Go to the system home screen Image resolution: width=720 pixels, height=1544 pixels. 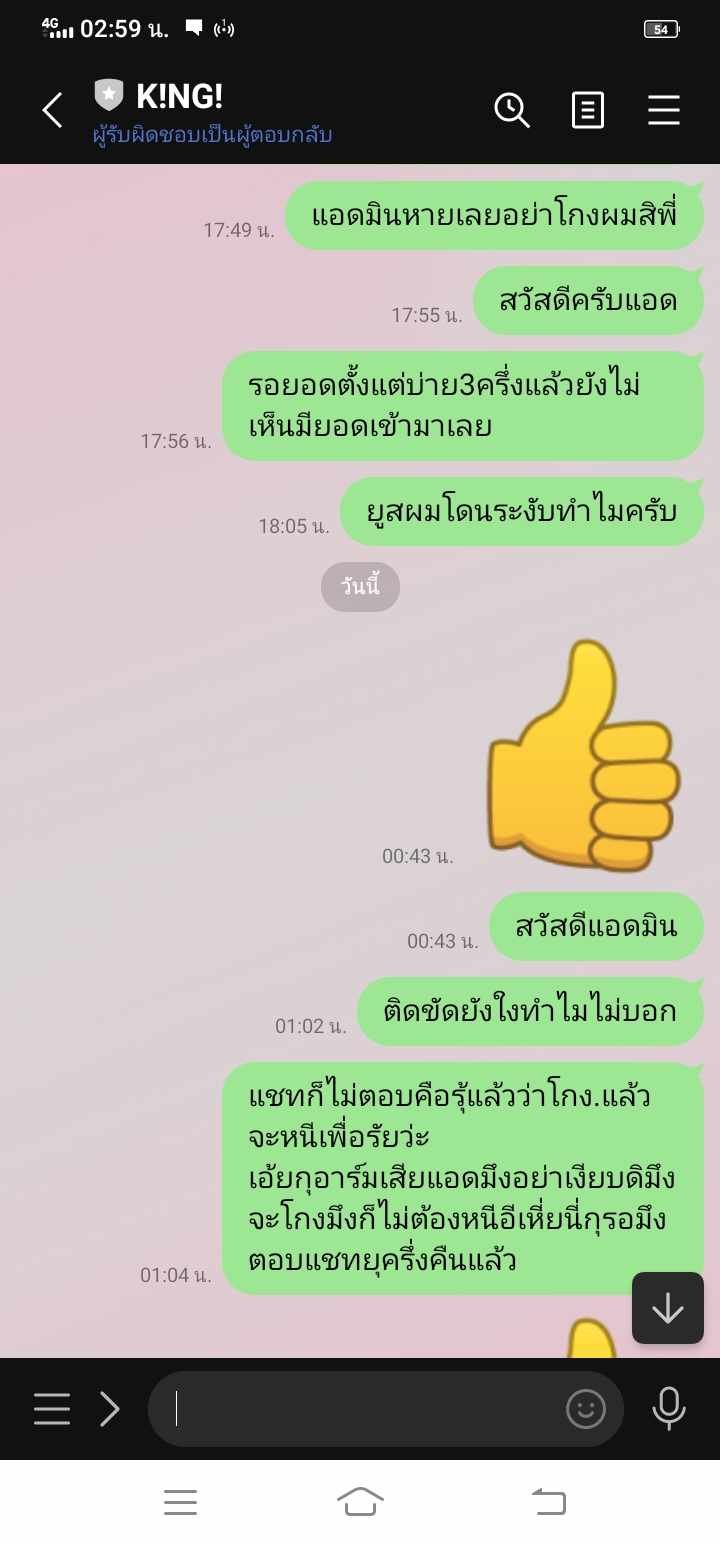(x=360, y=1502)
